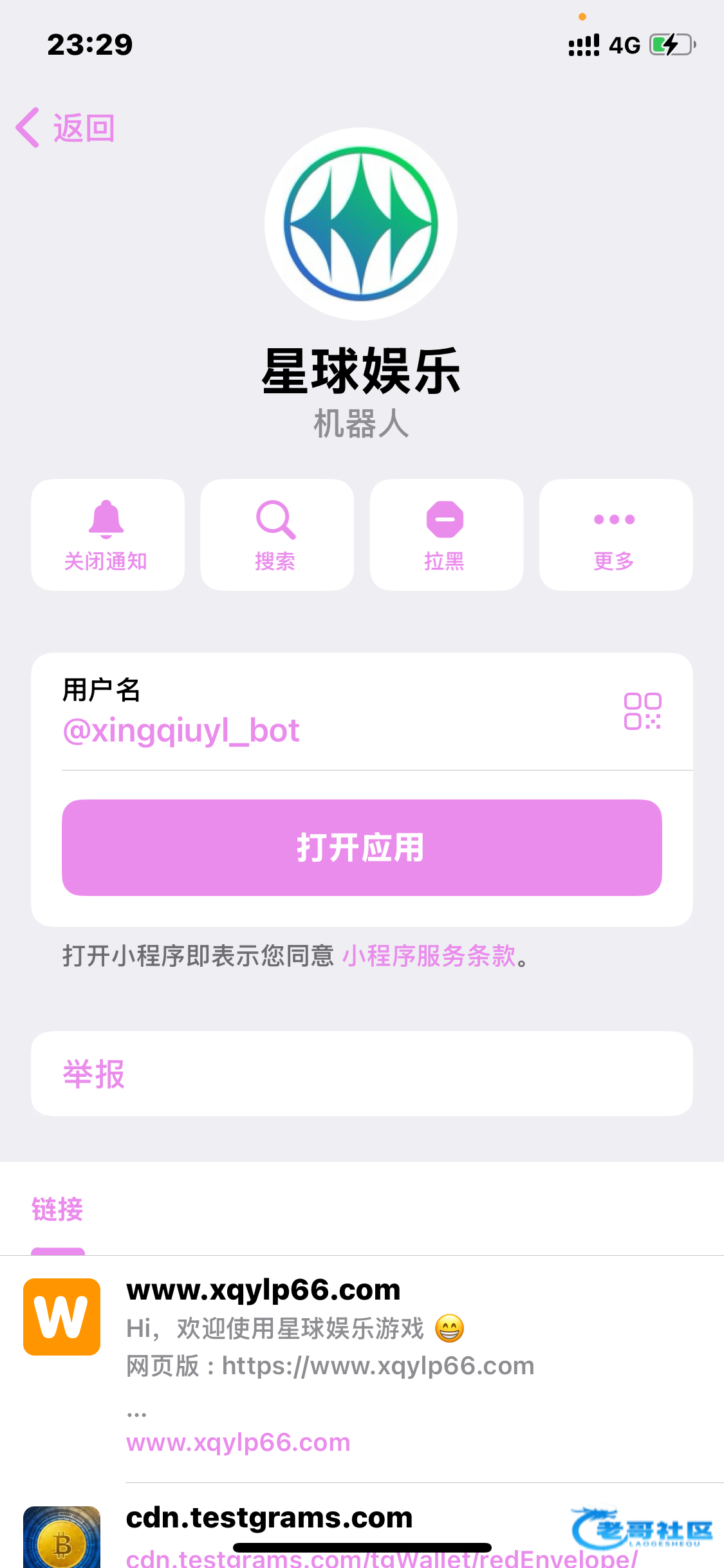Tap the @xingqiuyl_bot username
This screenshot has width=724, height=1568.
click(x=181, y=731)
